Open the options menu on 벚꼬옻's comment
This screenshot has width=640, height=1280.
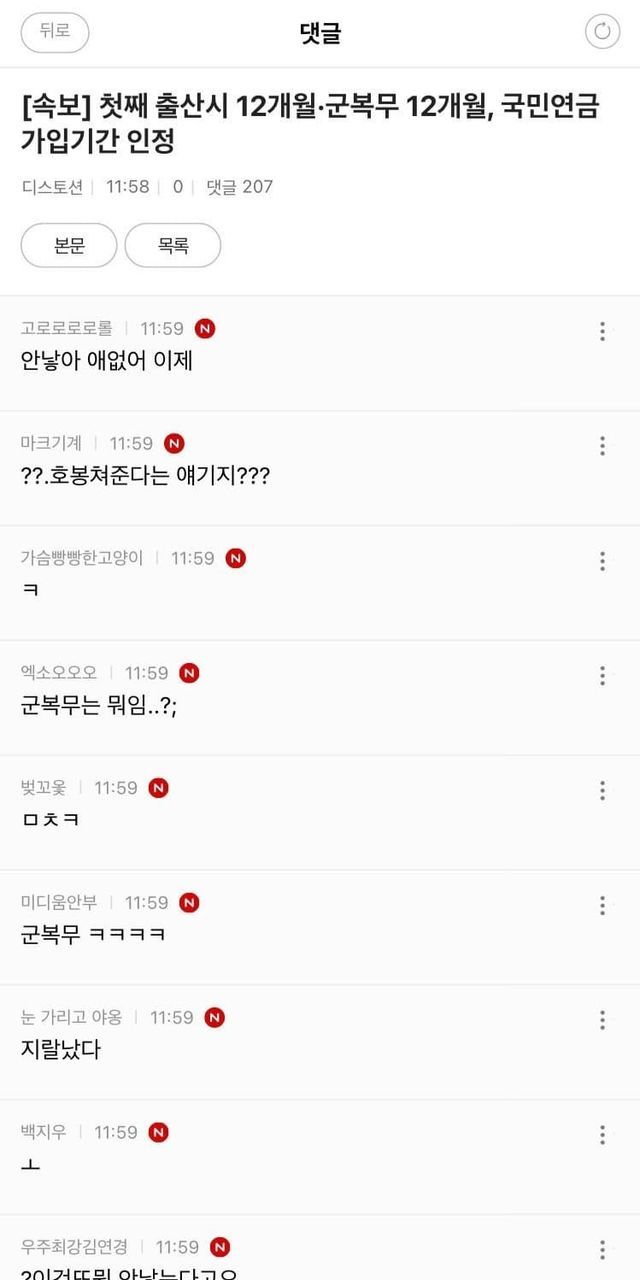[602, 791]
